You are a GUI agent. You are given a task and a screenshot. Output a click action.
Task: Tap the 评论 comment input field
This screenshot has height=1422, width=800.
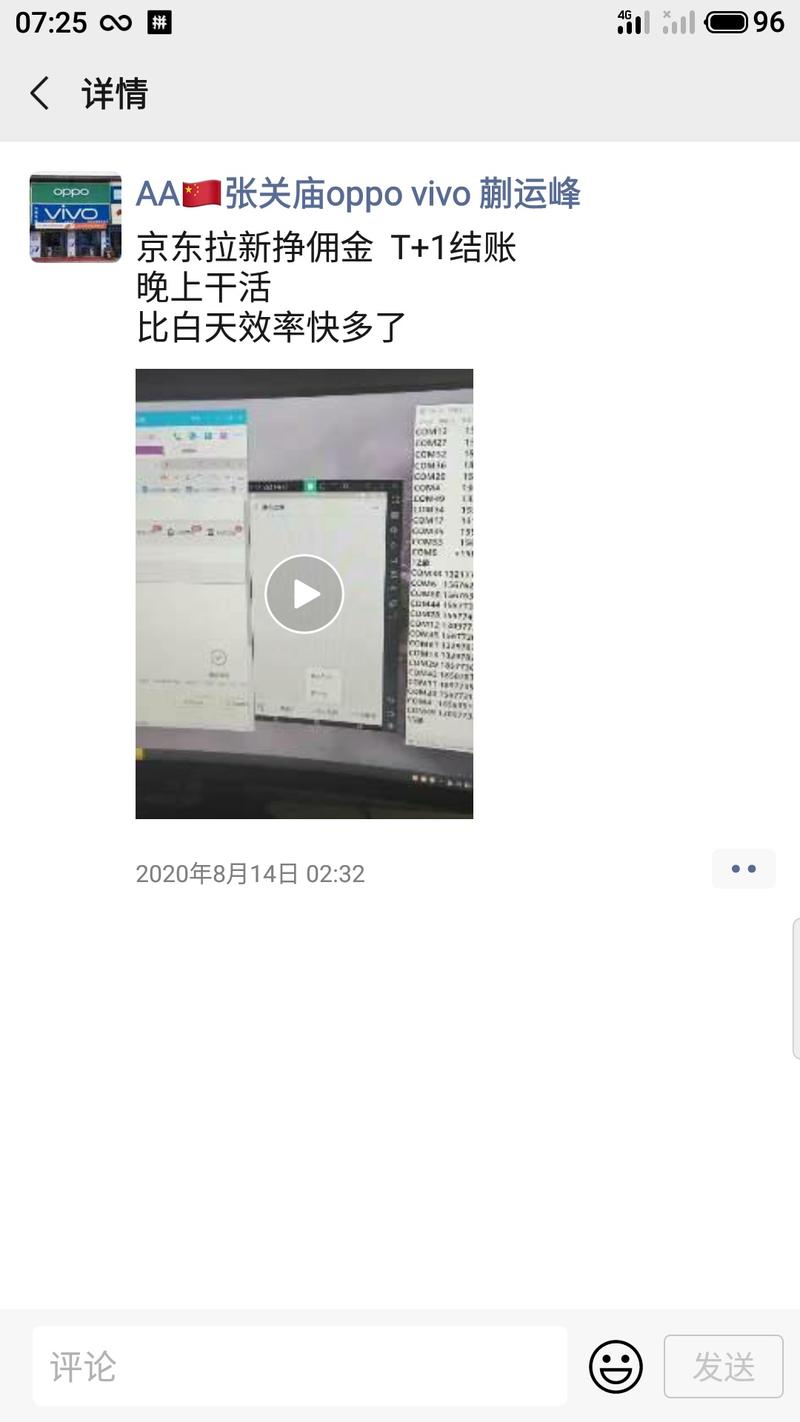pyautogui.click(x=300, y=1364)
